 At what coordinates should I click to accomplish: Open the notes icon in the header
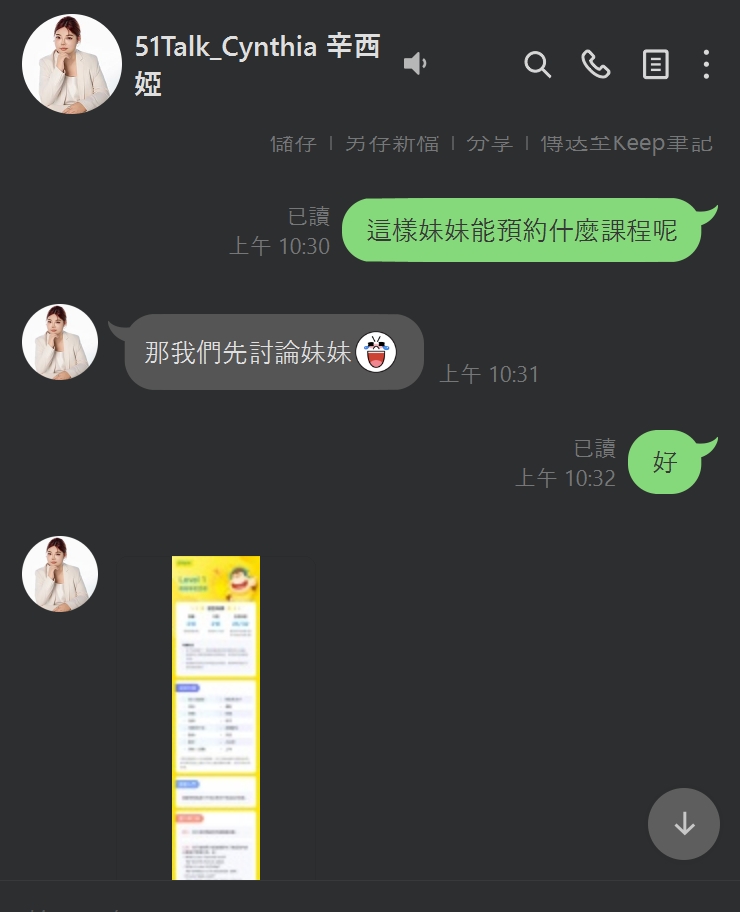(654, 65)
